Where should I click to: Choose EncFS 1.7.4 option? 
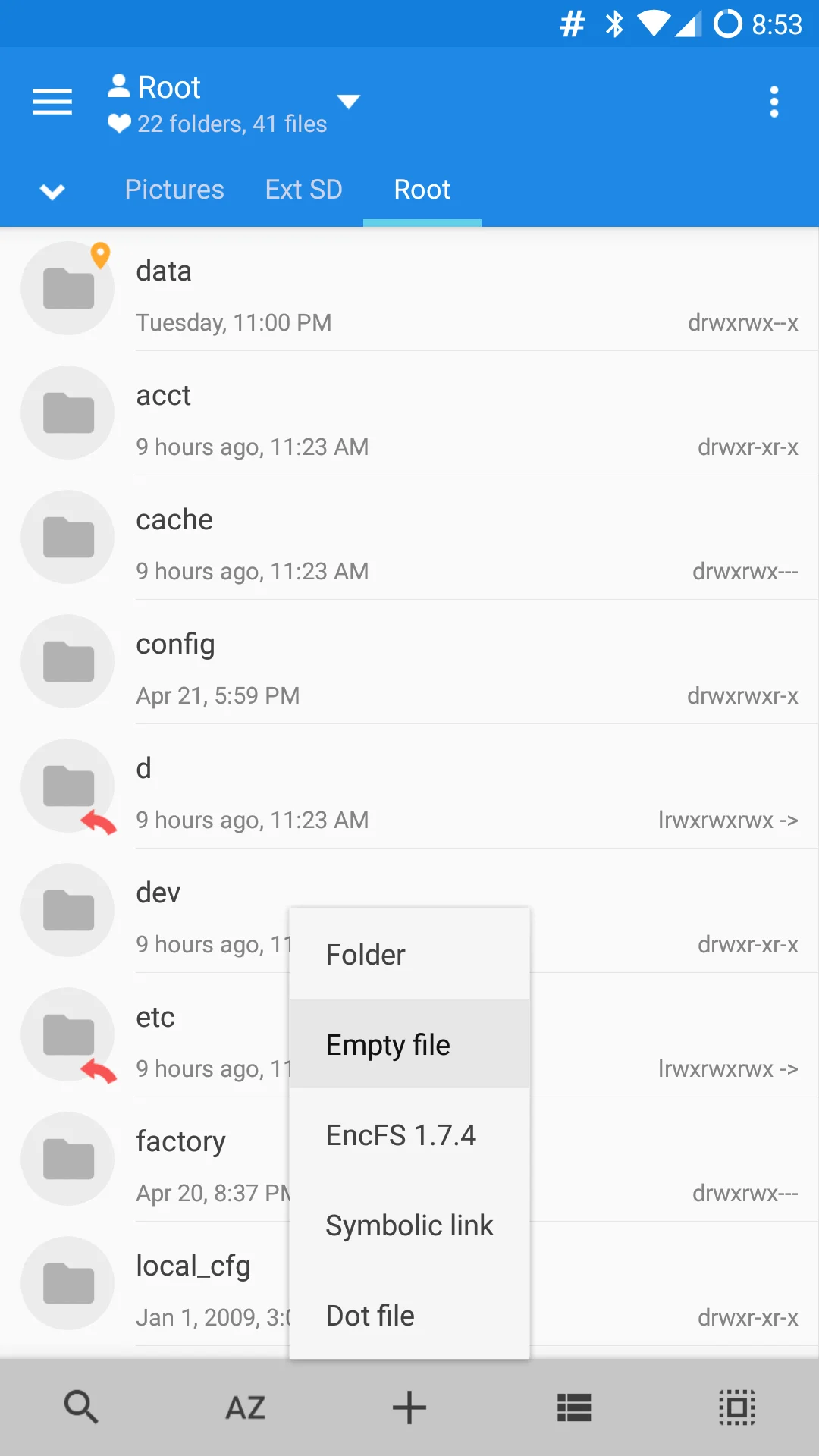tap(409, 1135)
